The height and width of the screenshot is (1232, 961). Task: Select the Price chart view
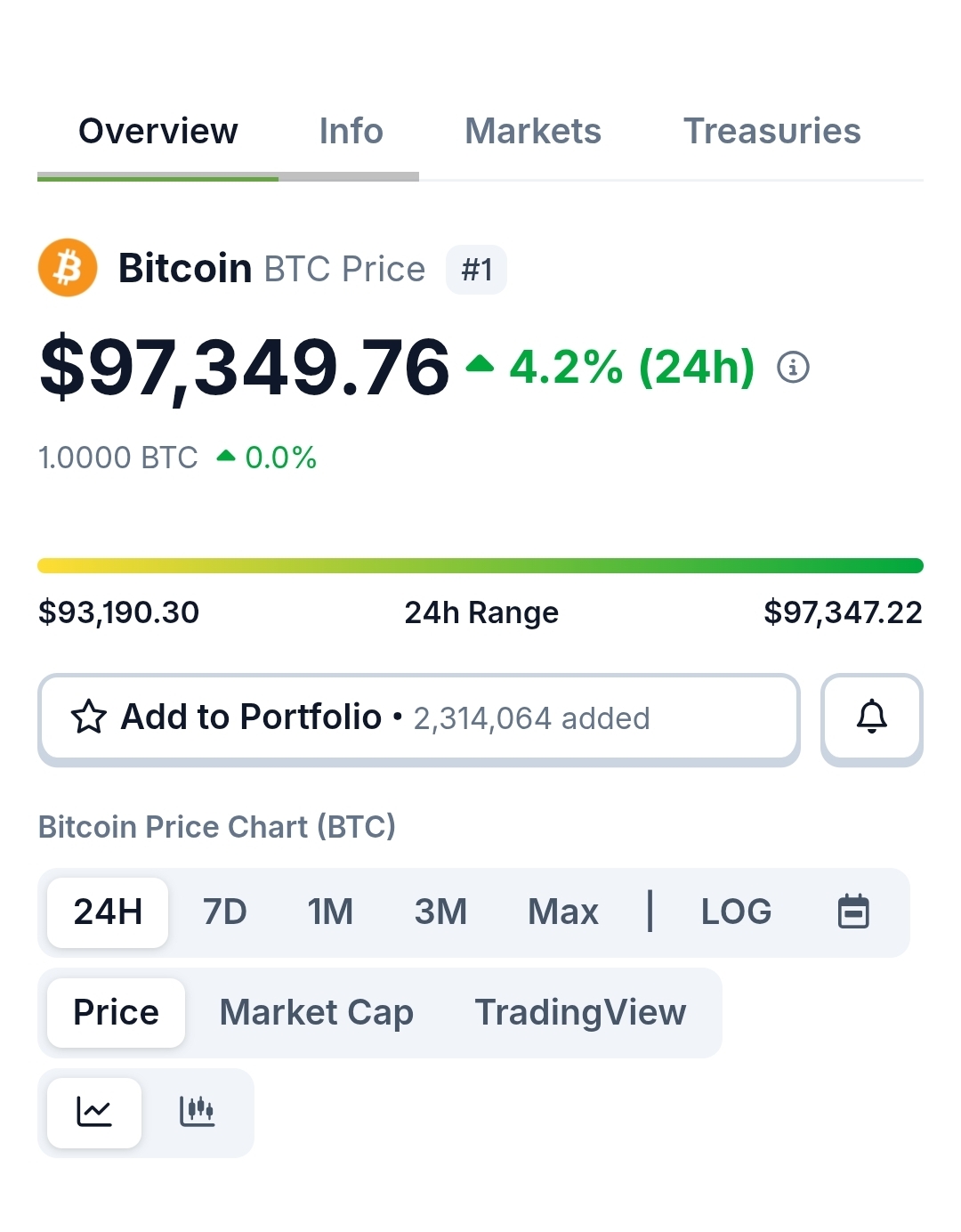116,1013
